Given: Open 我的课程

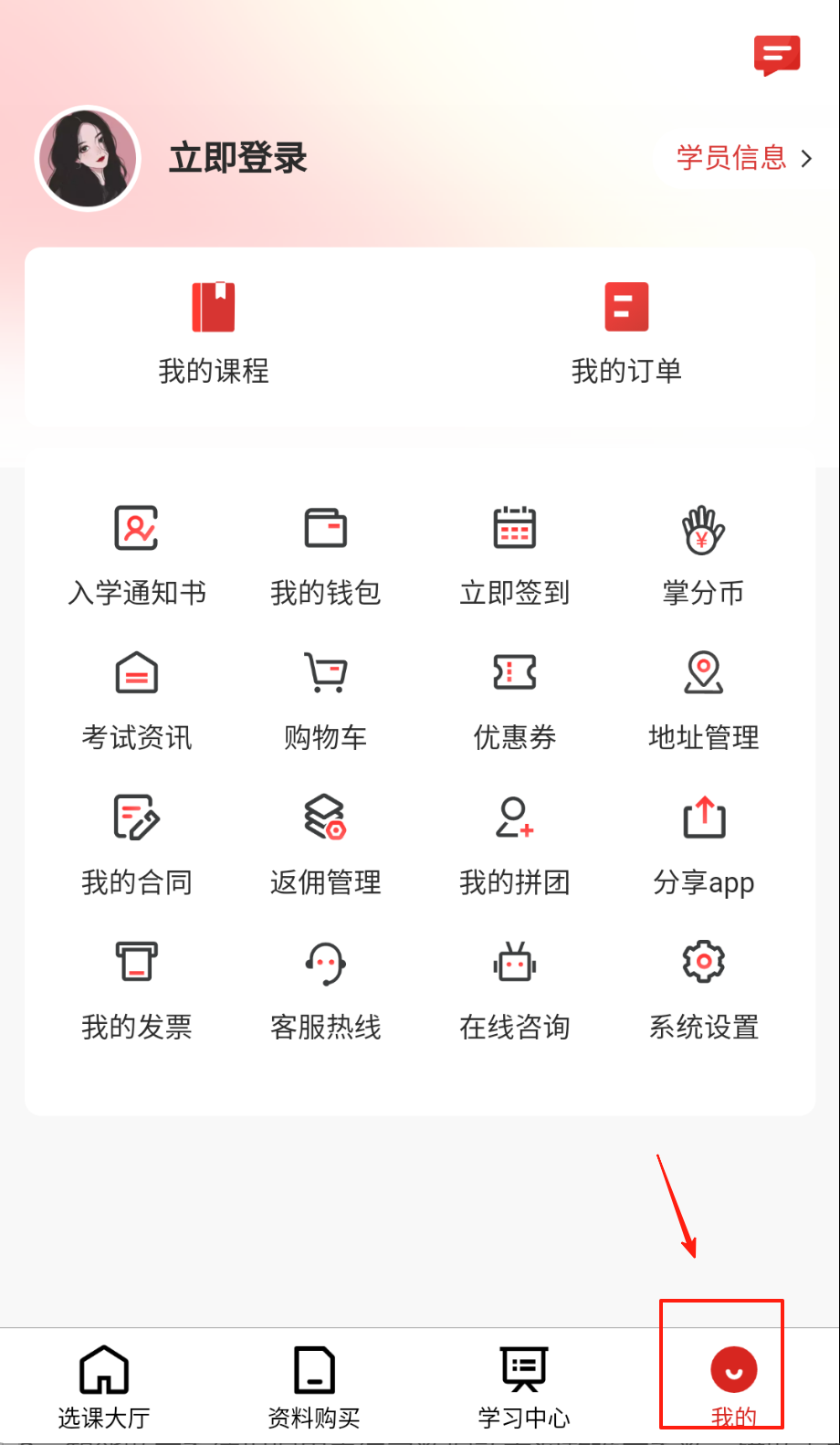Looking at the screenshot, I should click(214, 332).
